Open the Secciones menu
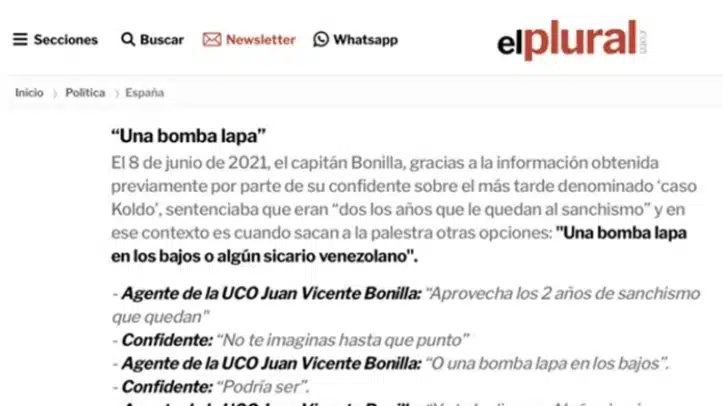Screen dimensions: 723x406 55,40
